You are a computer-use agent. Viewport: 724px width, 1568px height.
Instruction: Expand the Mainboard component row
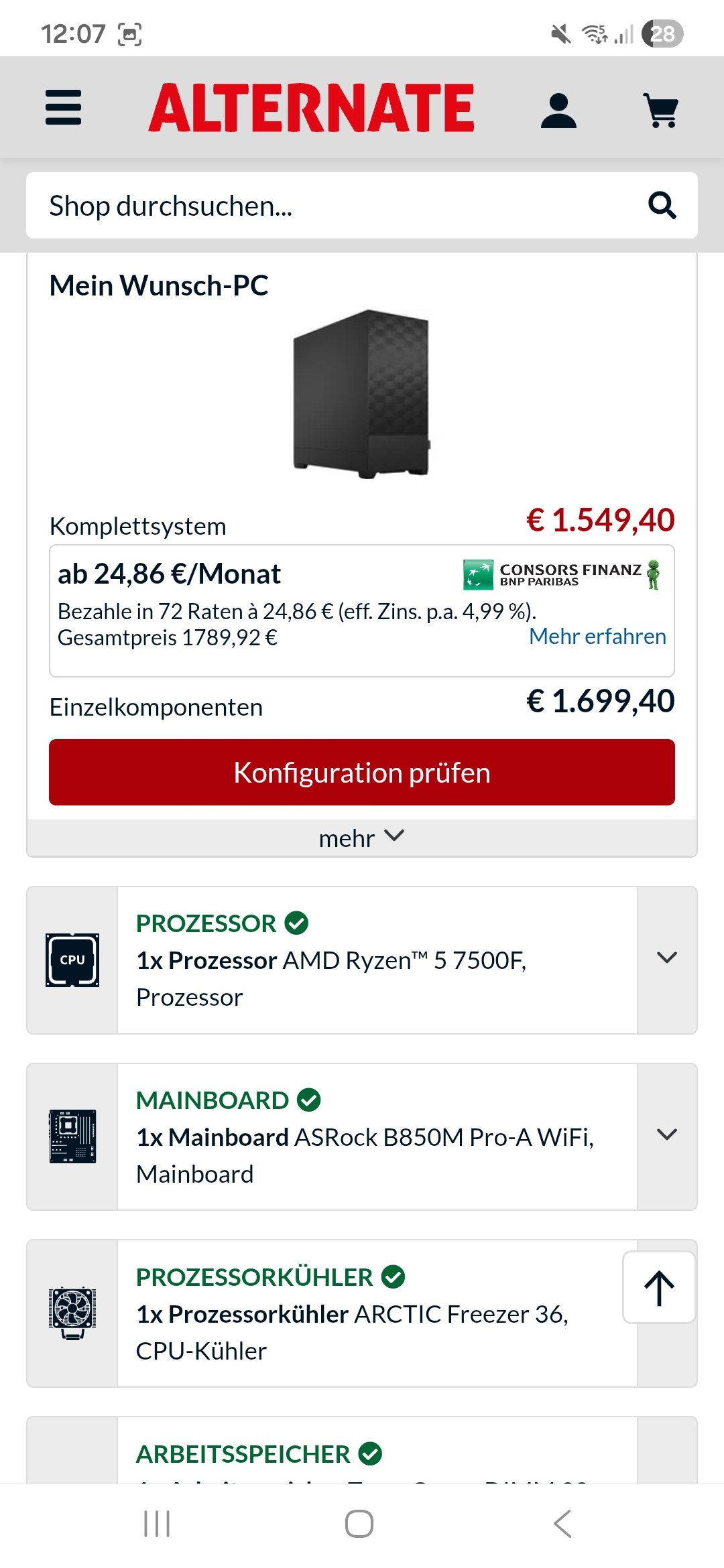[667, 1135]
